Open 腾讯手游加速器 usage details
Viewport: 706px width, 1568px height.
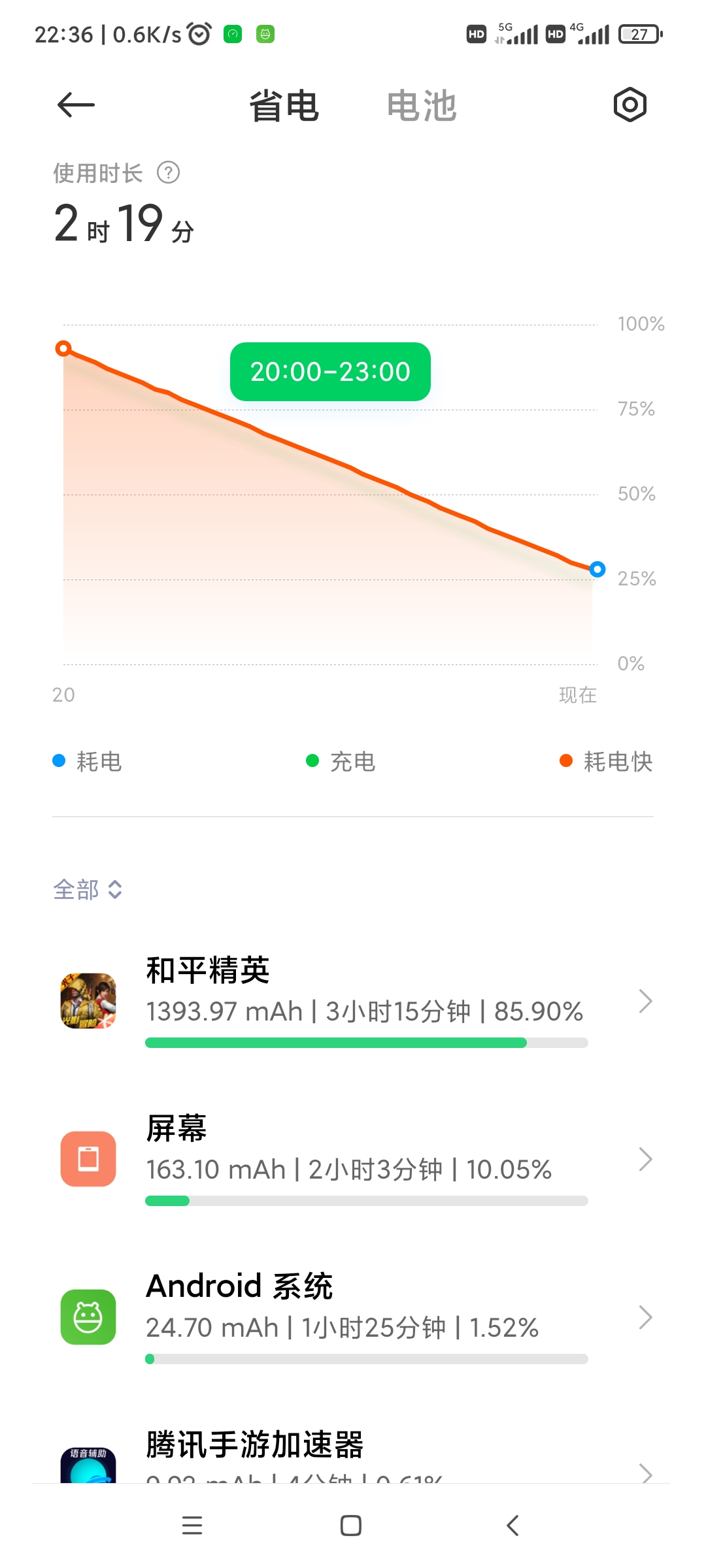coord(353,1456)
